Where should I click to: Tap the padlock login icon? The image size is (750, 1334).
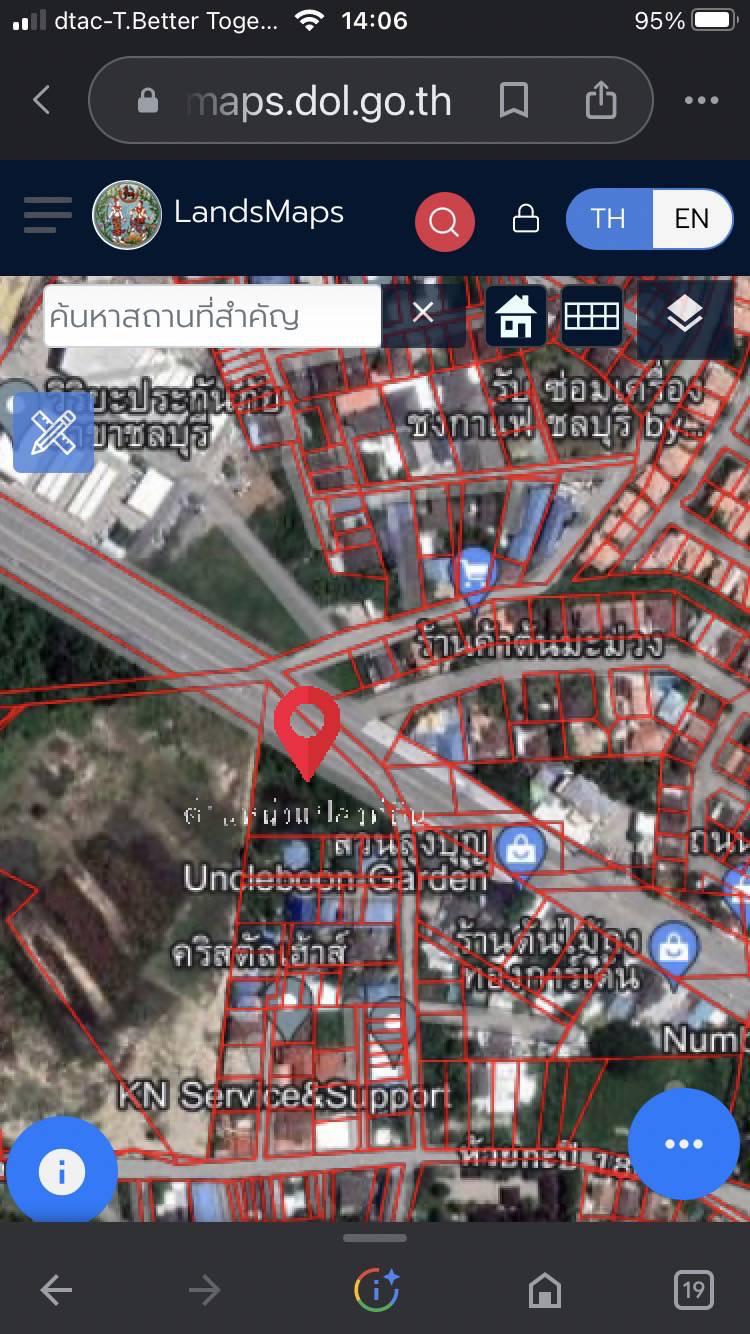click(526, 219)
